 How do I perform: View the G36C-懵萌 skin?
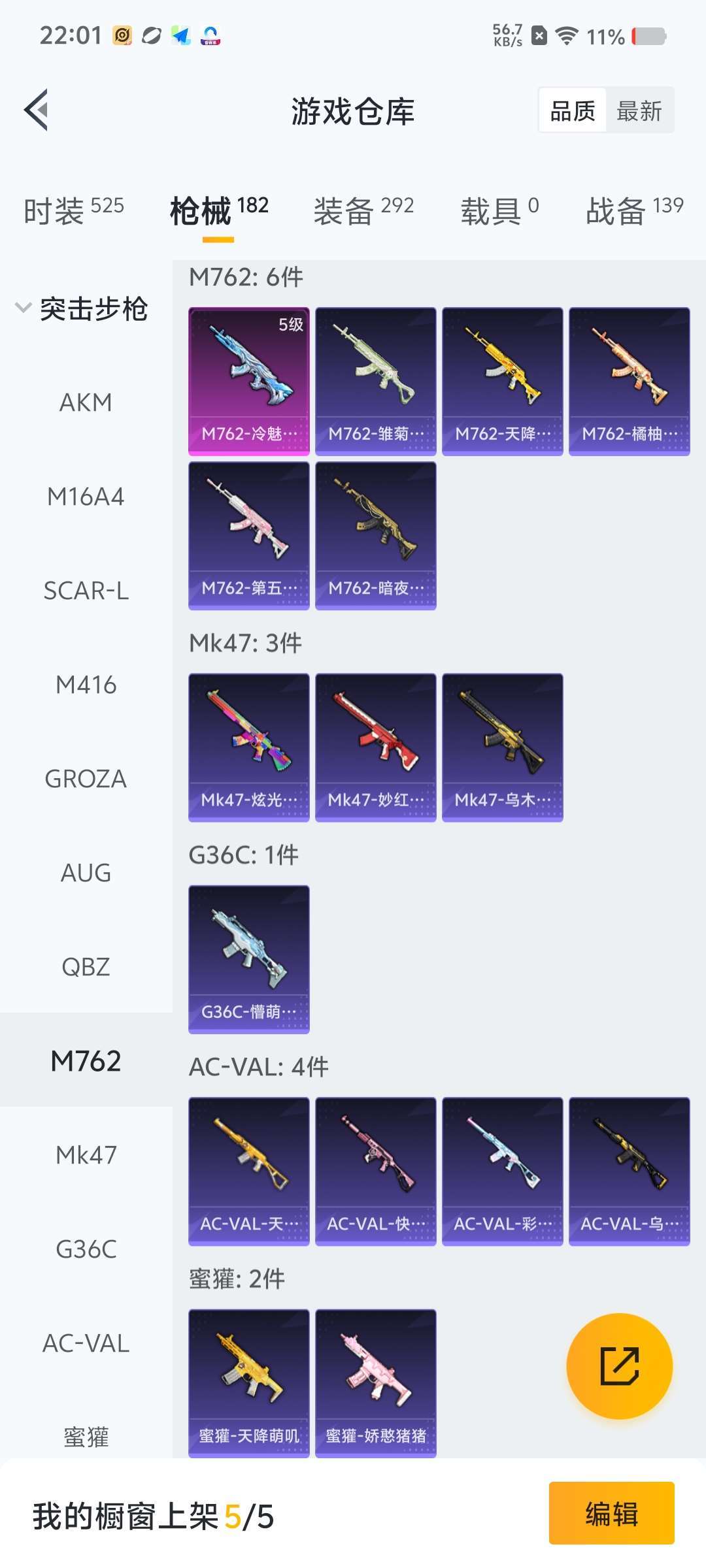[248, 959]
